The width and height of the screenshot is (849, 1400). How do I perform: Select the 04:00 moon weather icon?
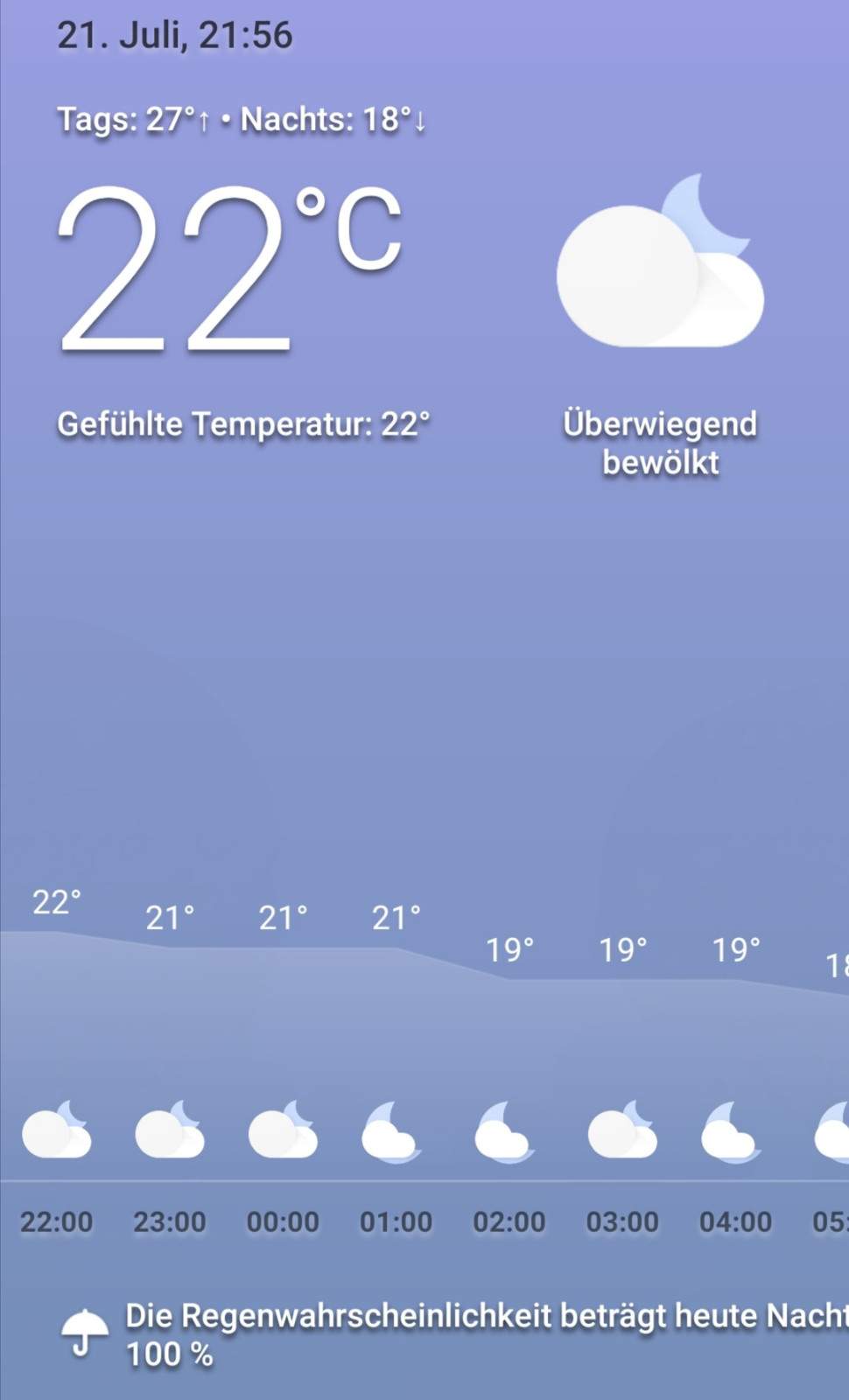(735, 1133)
